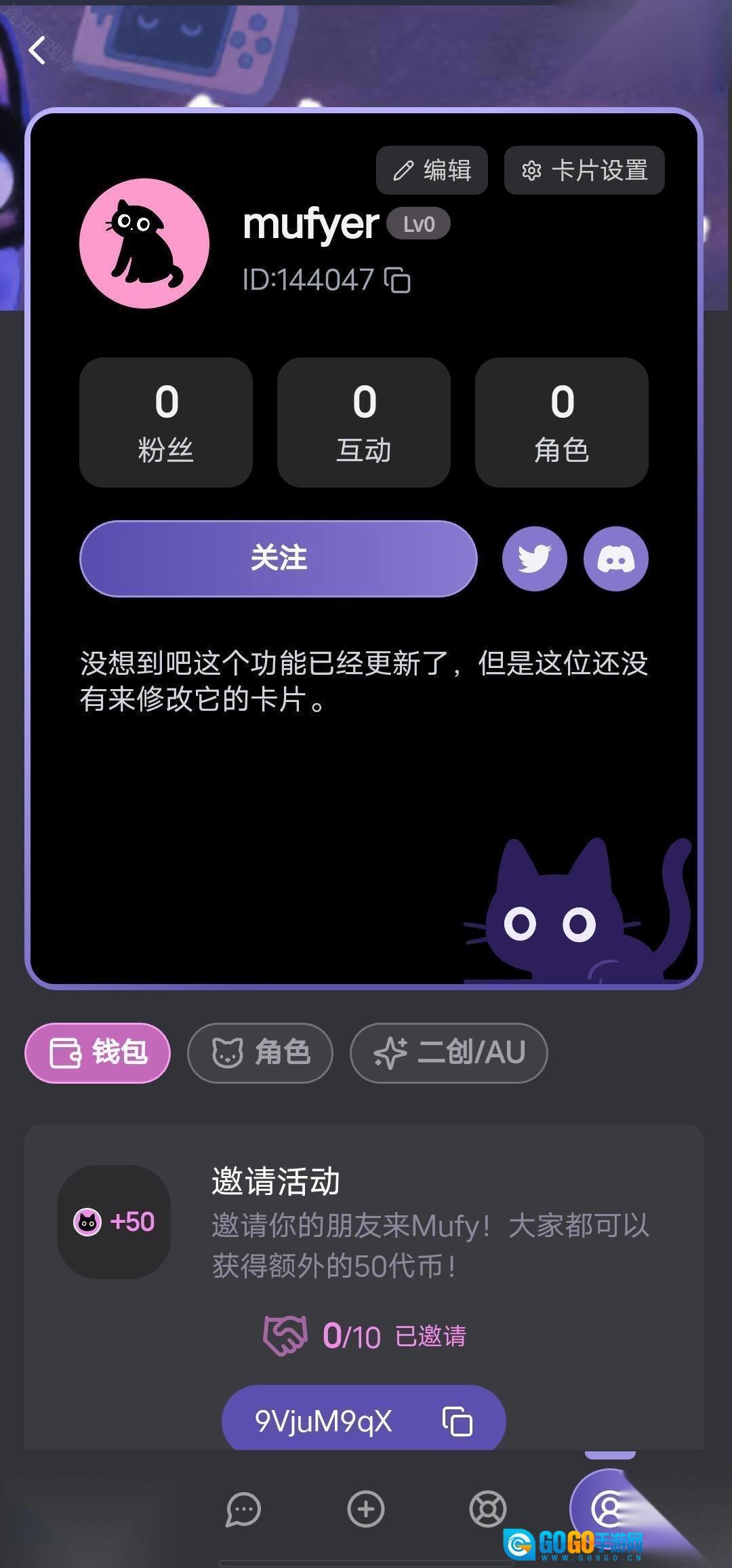Tap the pink cat profile avatar
The height and width of the screenshot is (1568, 732).
tap(144, 243)
